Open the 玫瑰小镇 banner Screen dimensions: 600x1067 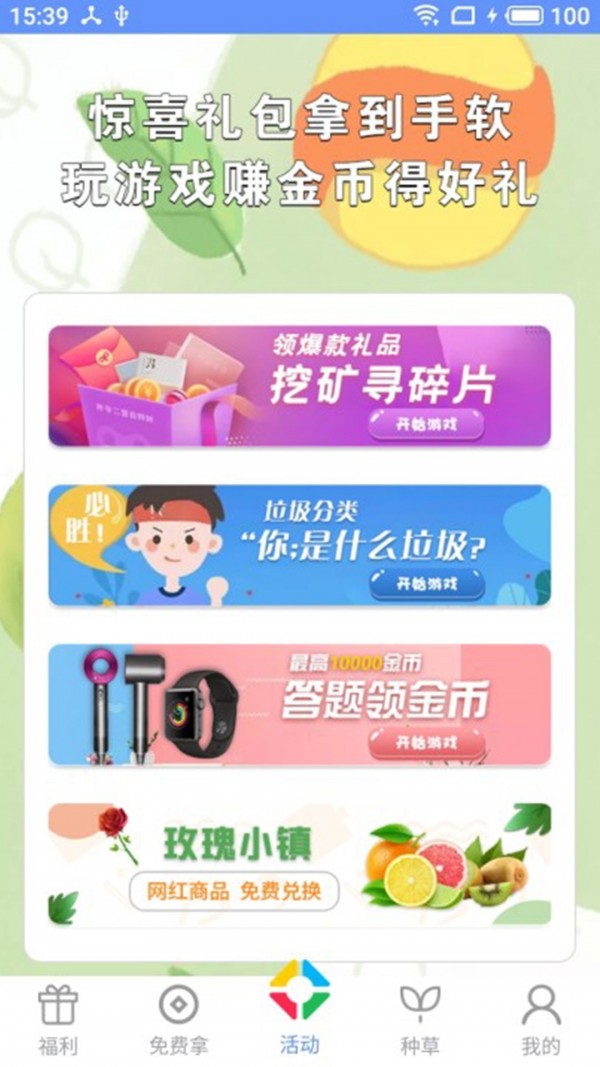pos(299,864)
